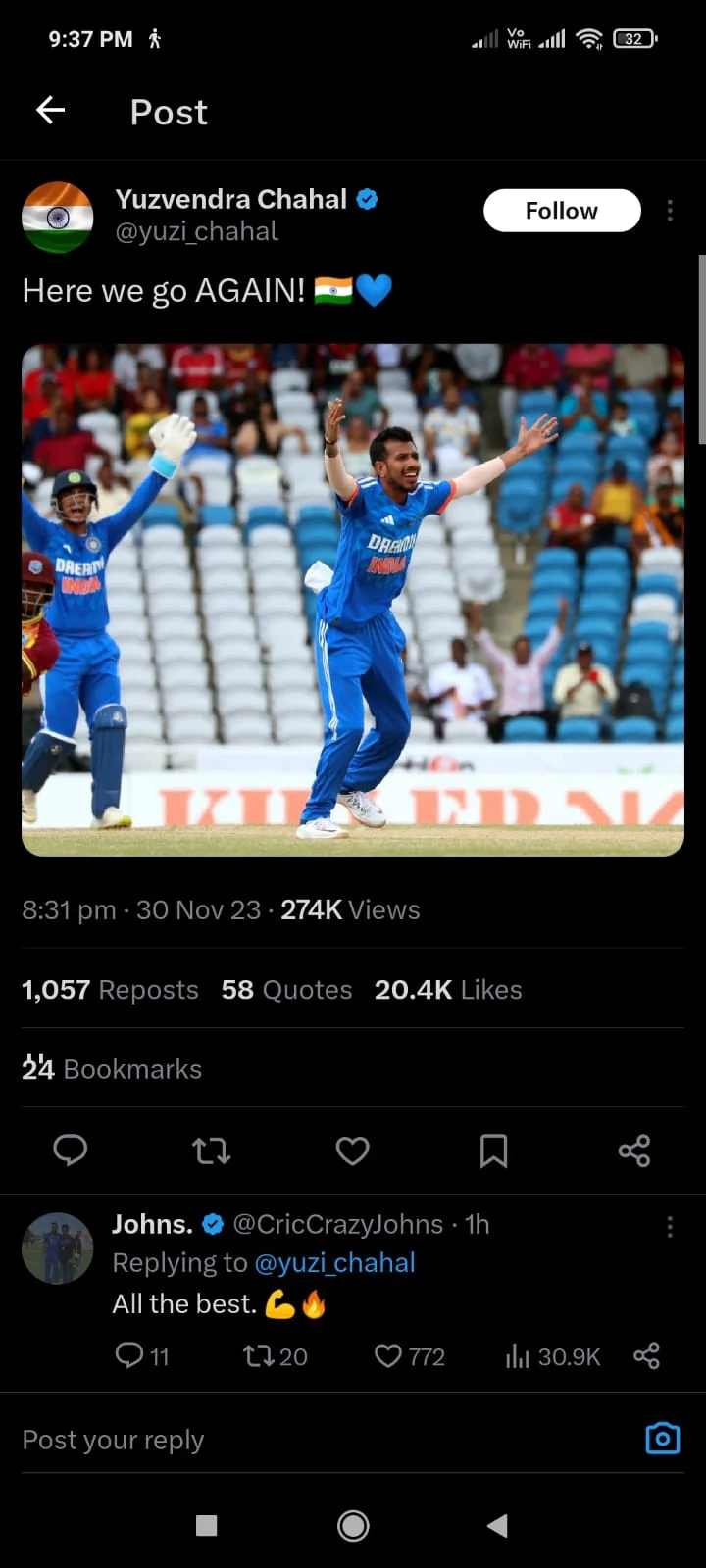Share Yuzvendra Chahal's post
This screenshot has width=706, height=1568.
point(634,1150)
